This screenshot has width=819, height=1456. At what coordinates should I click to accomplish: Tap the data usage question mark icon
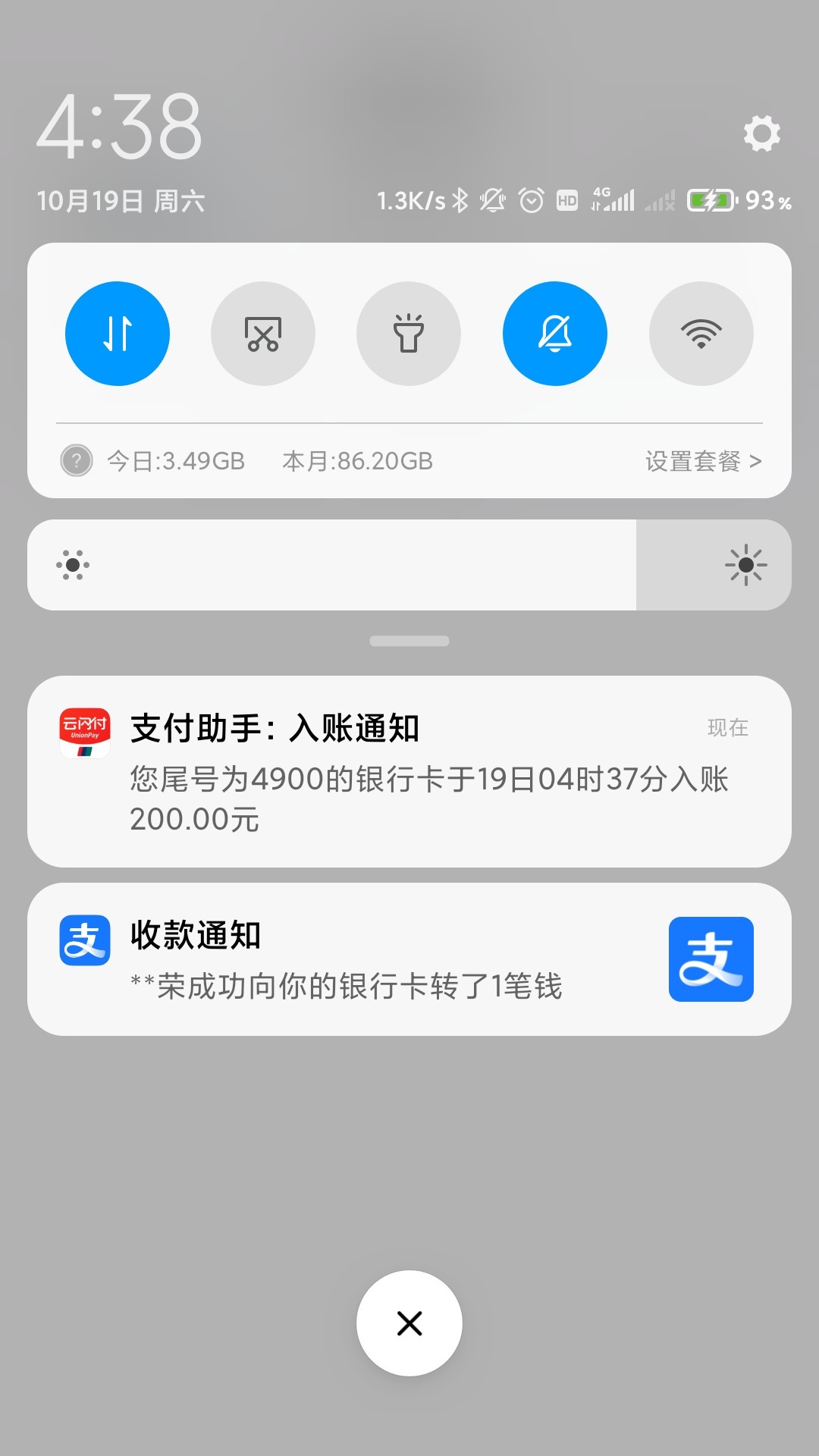point(77,460)
